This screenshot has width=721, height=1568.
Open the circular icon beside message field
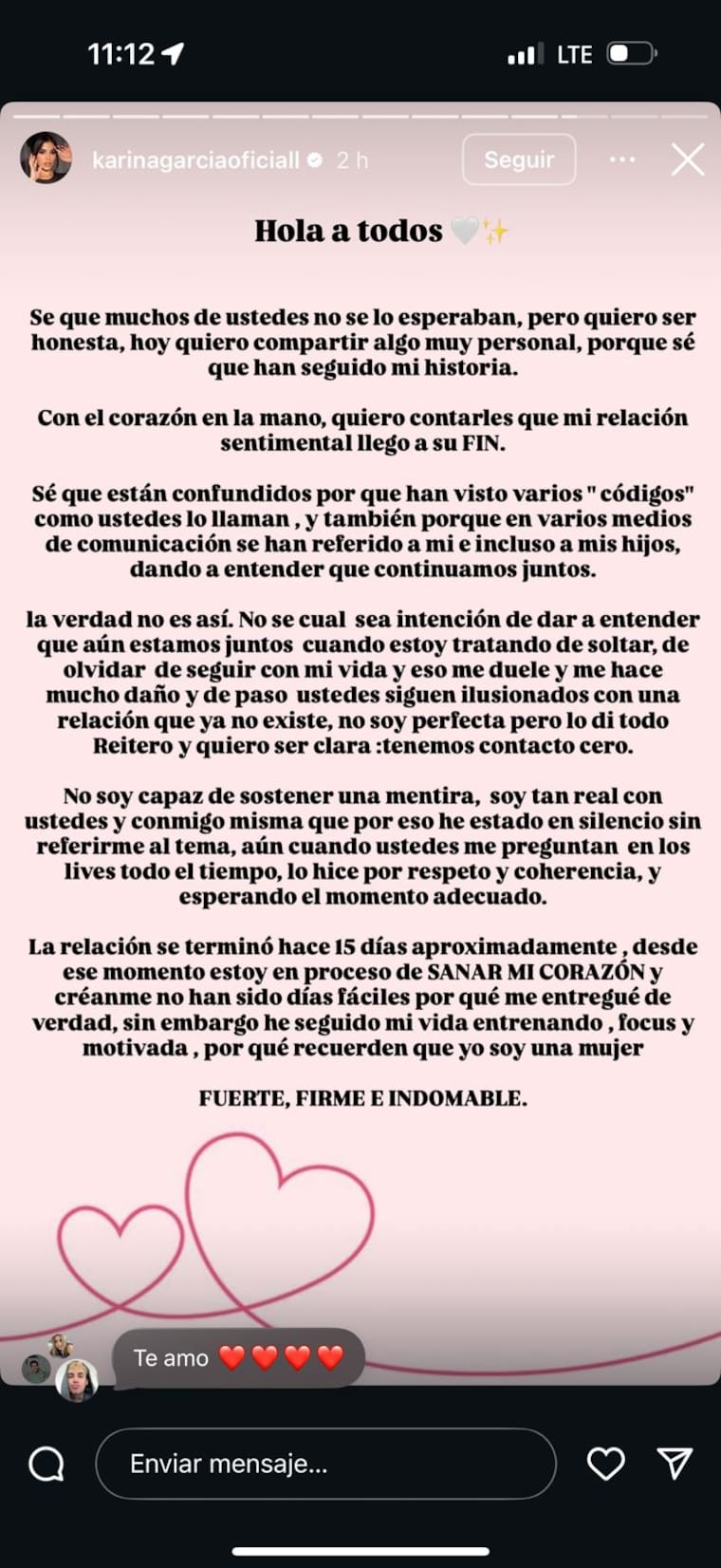click(x=46, y=1464)
